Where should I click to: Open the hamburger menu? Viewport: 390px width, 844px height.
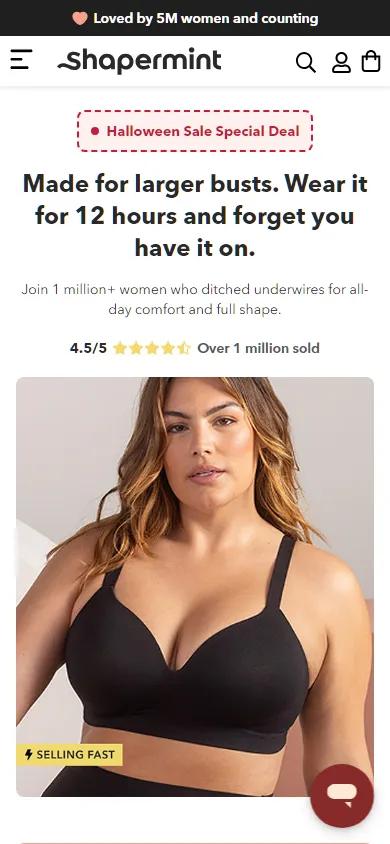click(22, 59)
